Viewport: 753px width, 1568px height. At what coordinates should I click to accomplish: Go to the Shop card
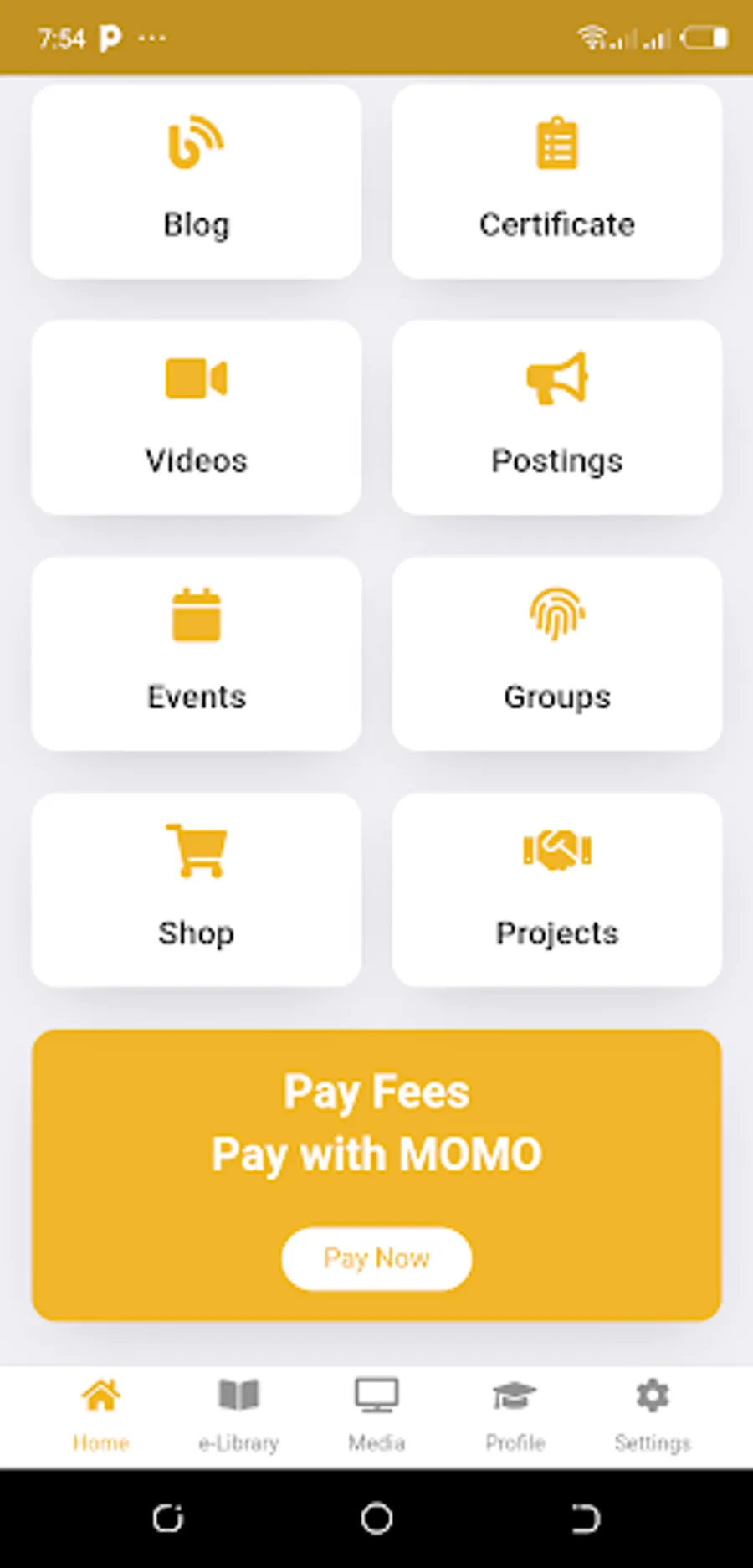click(197, 890)
